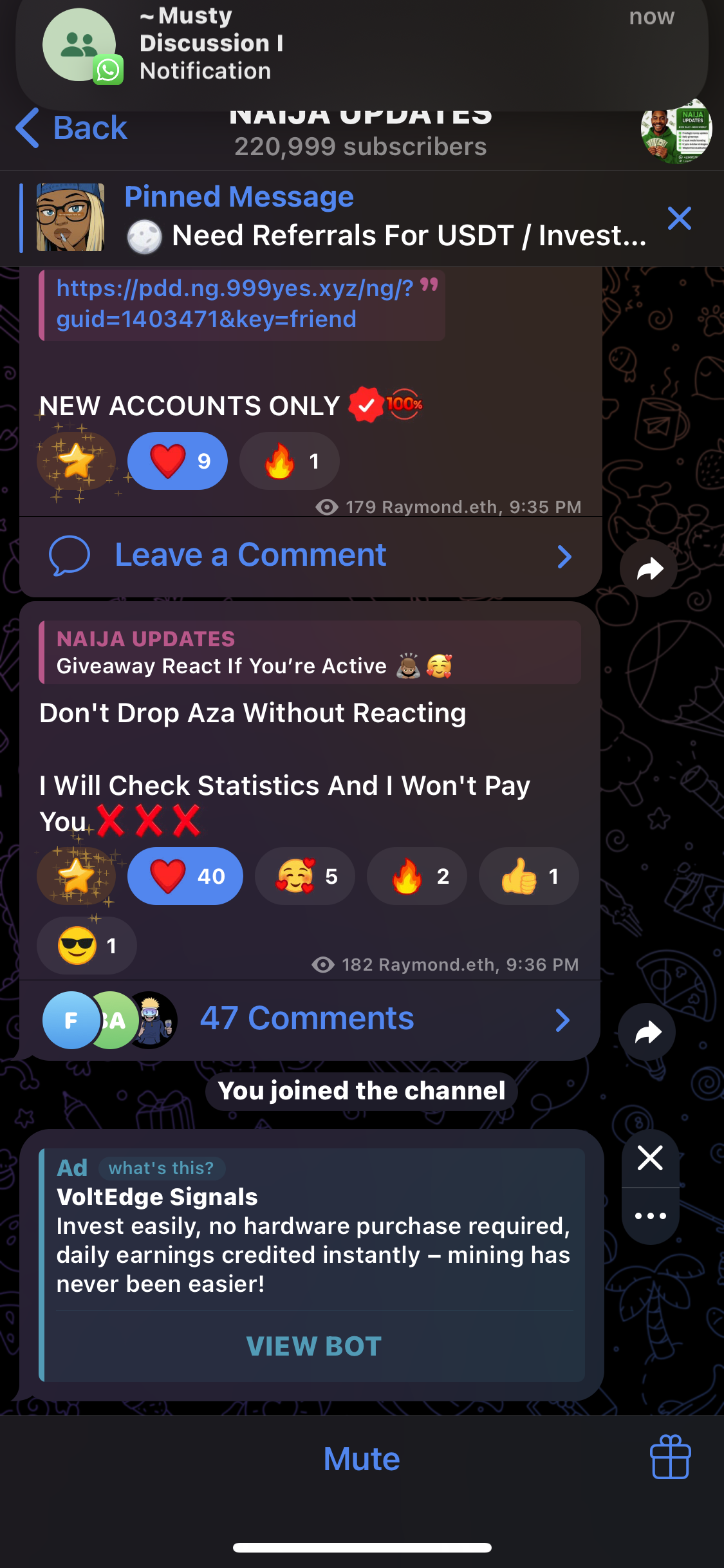Open the NAIJA UPDATES channel profile picture
Viewport: 724px width, 1568px height.
[676, 131]
